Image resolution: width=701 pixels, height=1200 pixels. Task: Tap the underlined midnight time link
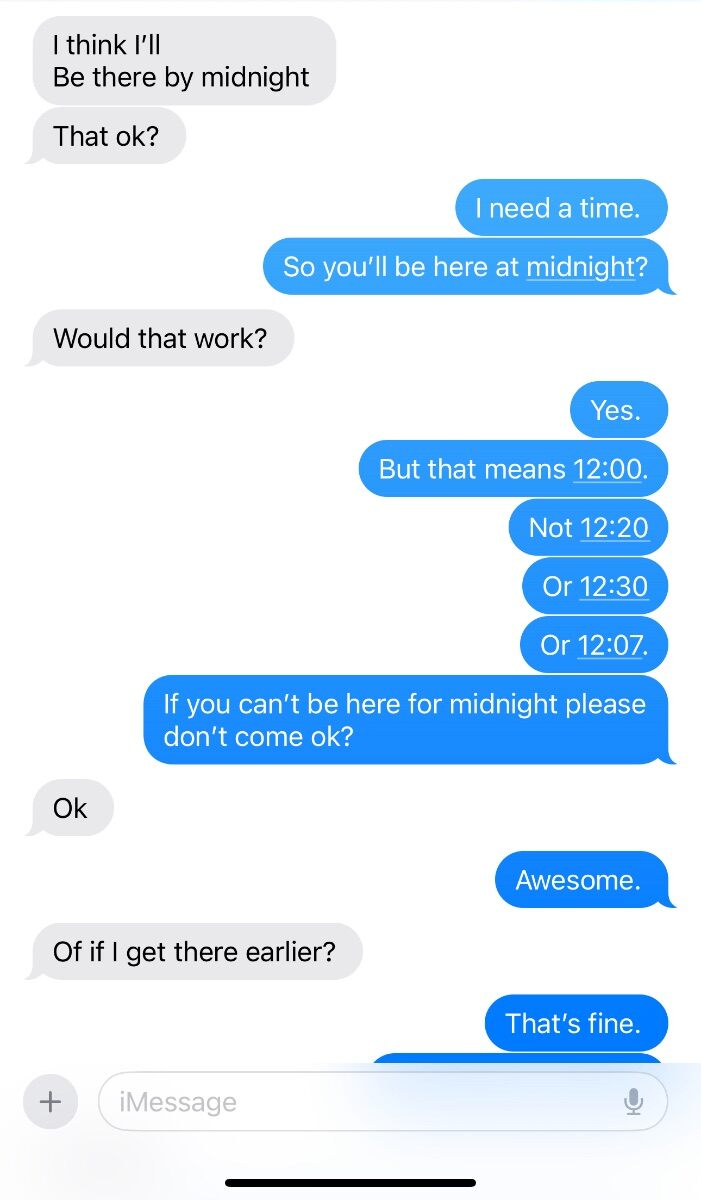pyautogui.click(x=580, y=267)
